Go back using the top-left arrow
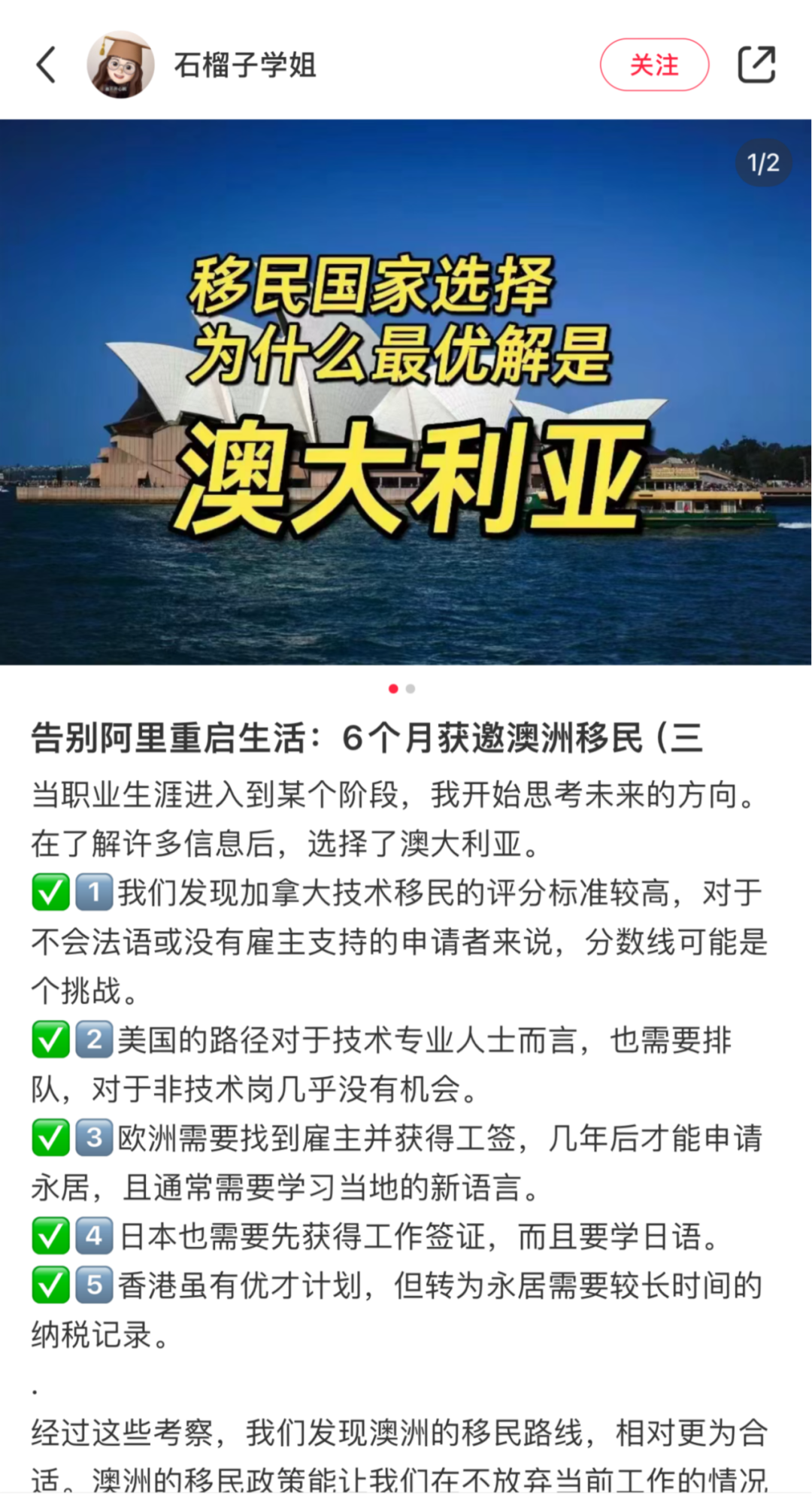812x1499 pixels. 47,65
